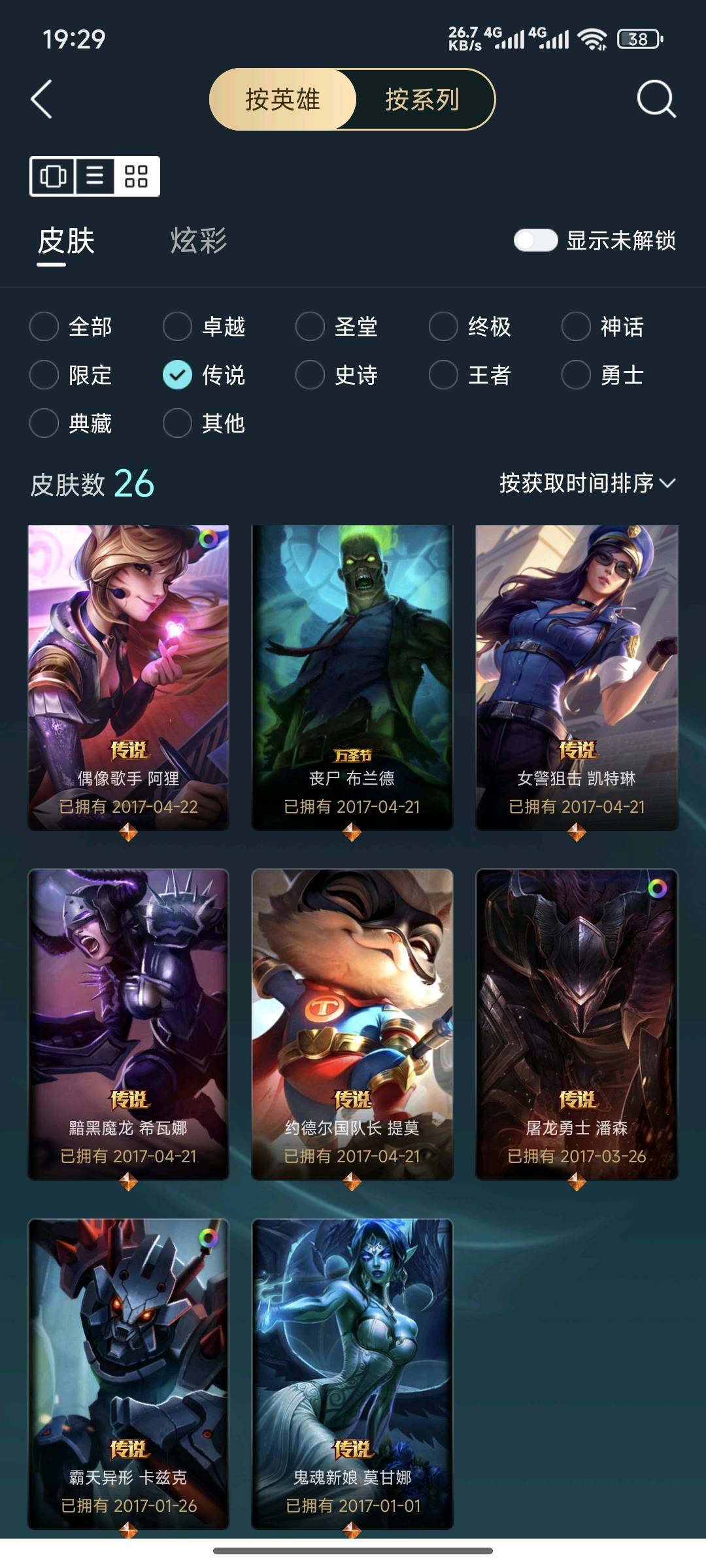Image resolution: width=706 pixels, height=1568 pixels.
Task: Switch to 按系列 segment
Action: [x=422, y=99]
